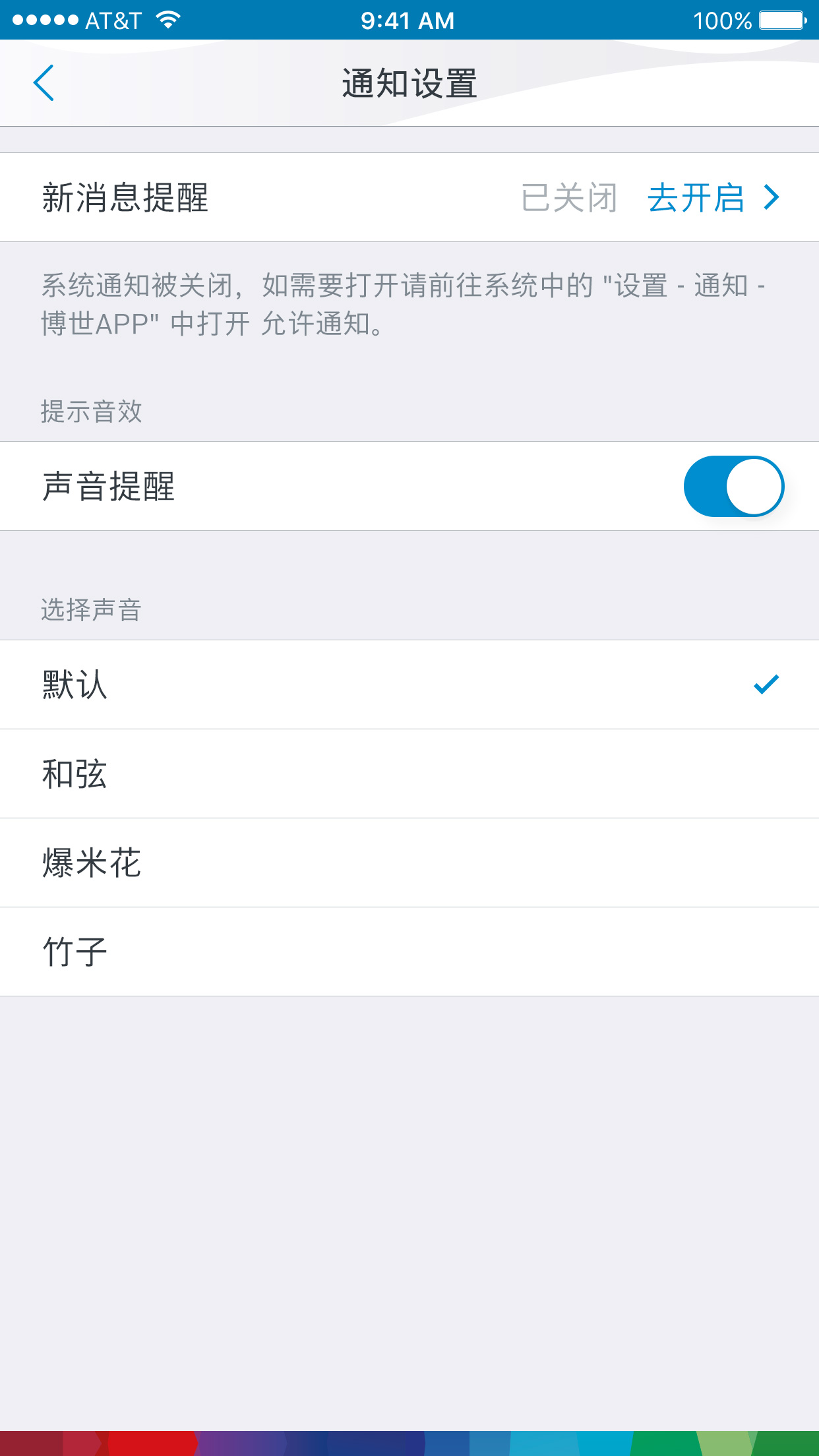Image resolution: width=819 pixels, height=1456 pixels.
Task: Pick the 爆米花 sound option
Action: [x=409, y=863]
